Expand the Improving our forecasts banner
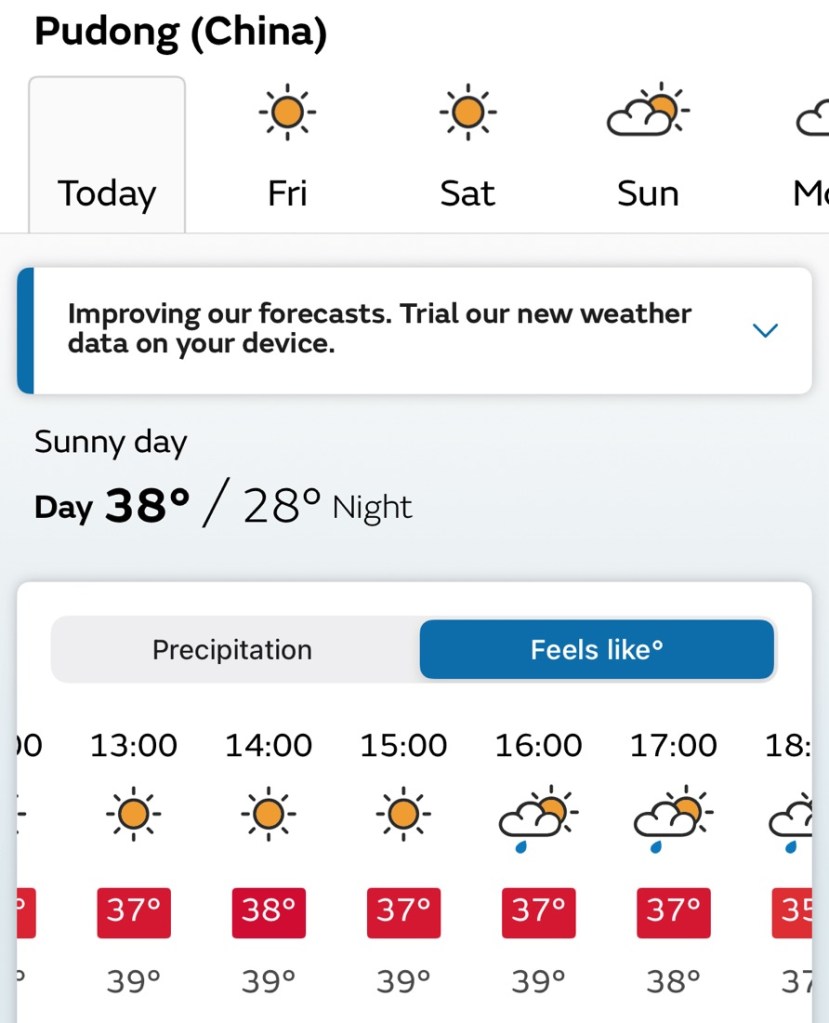Viewport: 829px width, 1023px height. tap(764, 330)
